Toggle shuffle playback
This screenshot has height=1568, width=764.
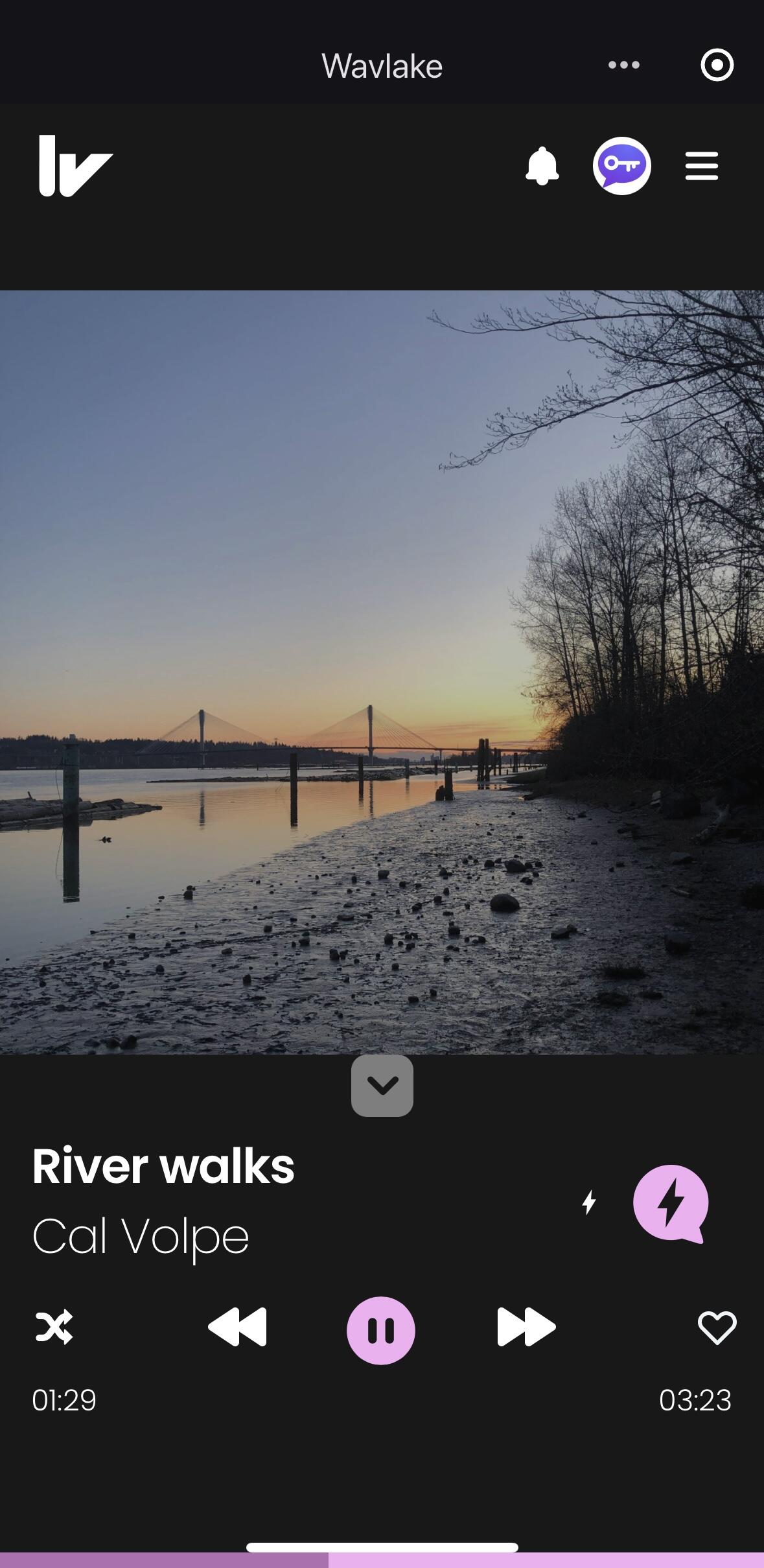click(x=54, y=1327)
